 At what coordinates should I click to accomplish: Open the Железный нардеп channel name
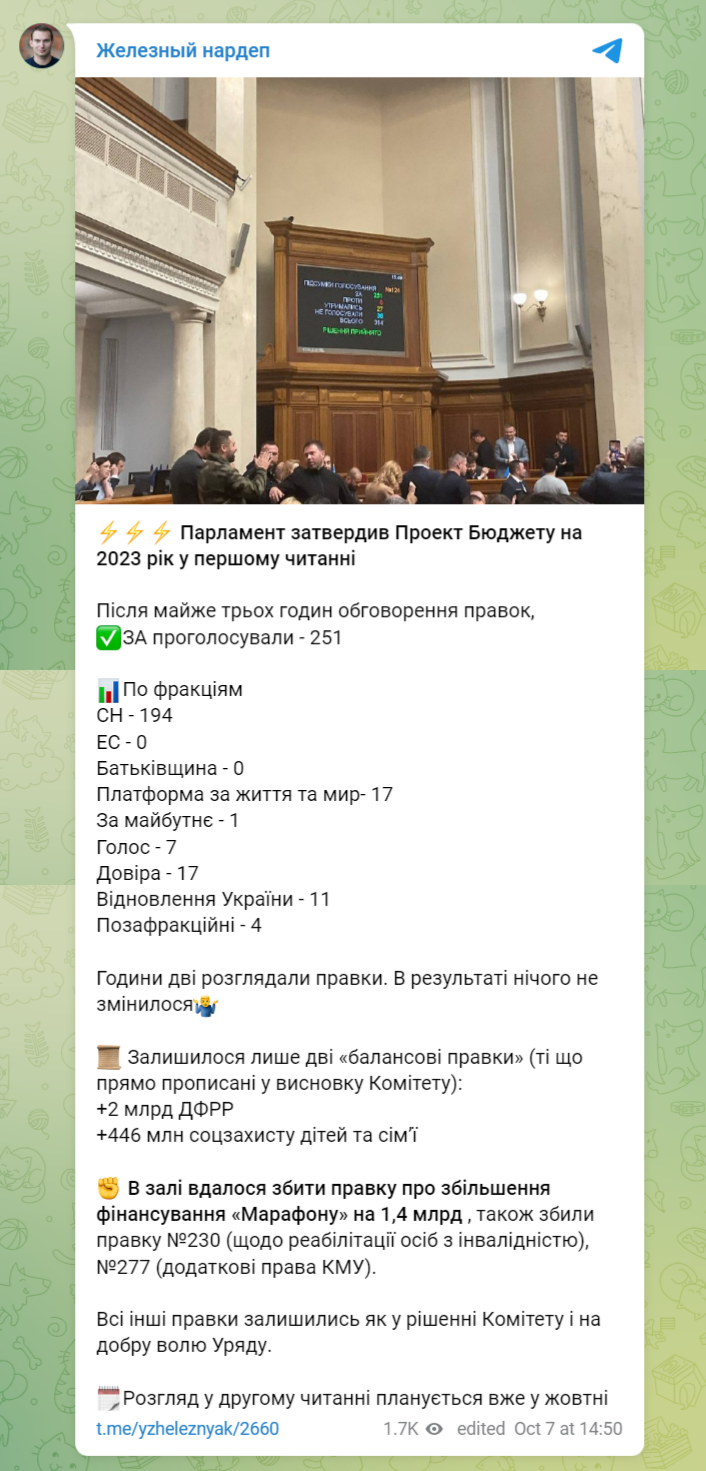pyautogui.click(x=183, y=51)
